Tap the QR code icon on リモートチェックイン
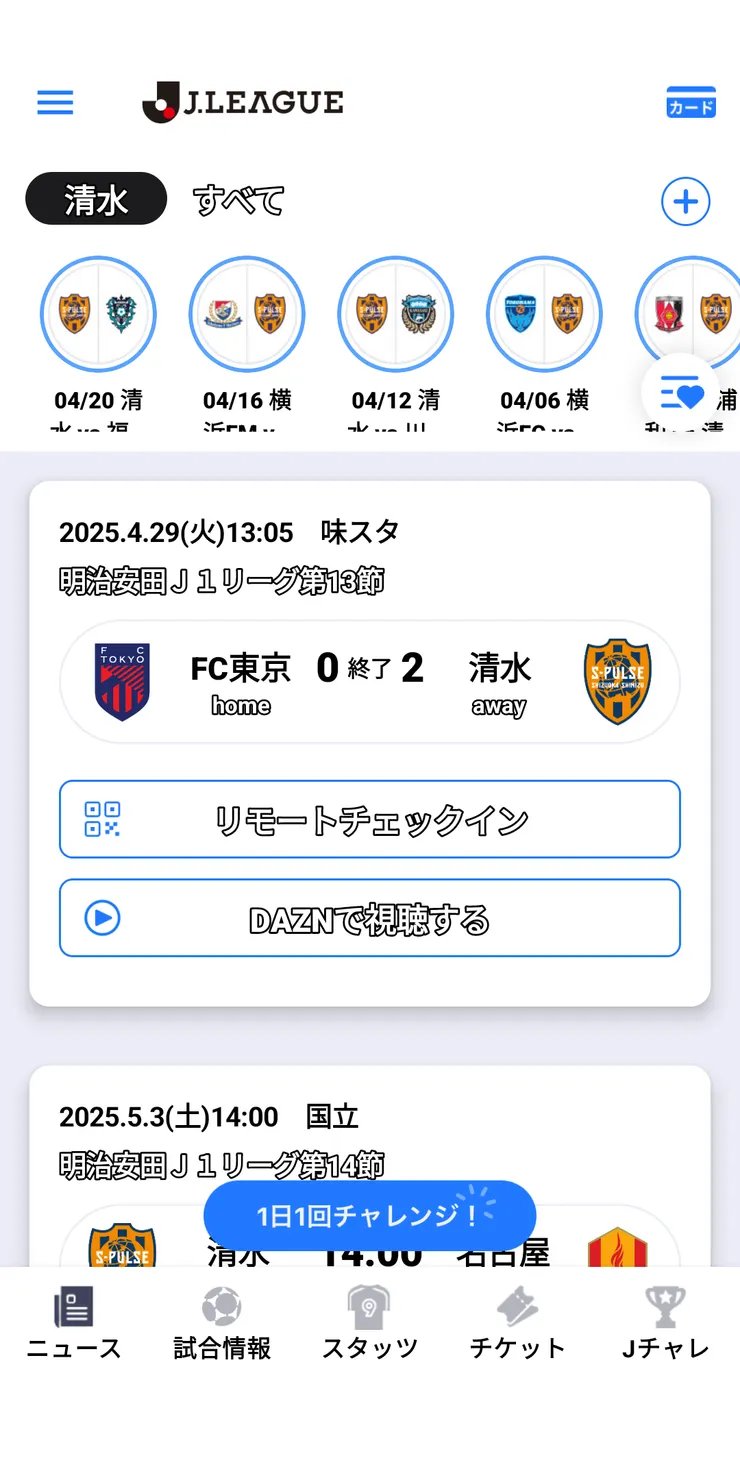Image resolution: width=740 pixels, height=1480 pixels. (x=98, y=819)
